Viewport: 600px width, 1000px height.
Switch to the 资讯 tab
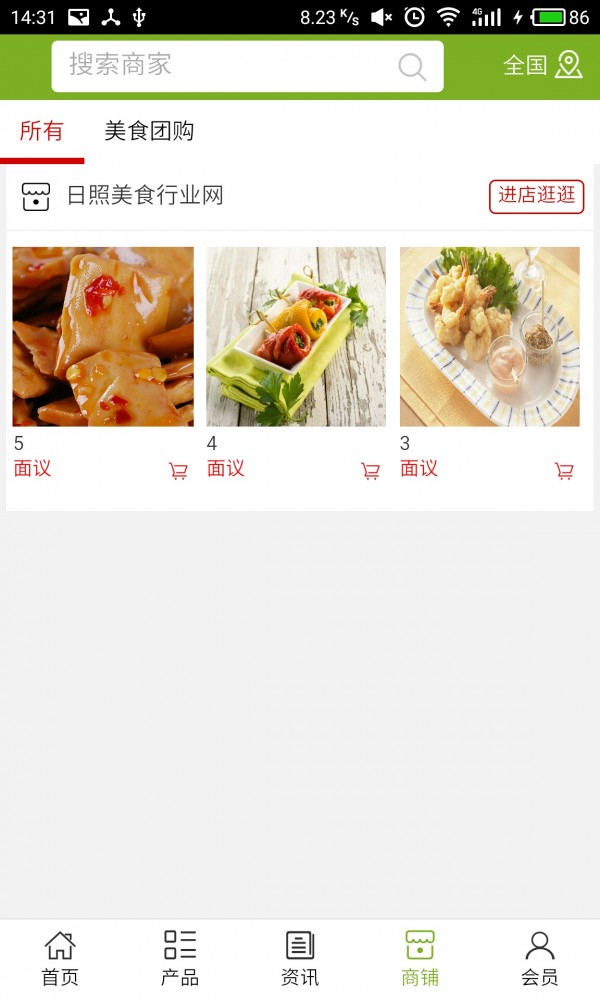[x=300, y=958]
